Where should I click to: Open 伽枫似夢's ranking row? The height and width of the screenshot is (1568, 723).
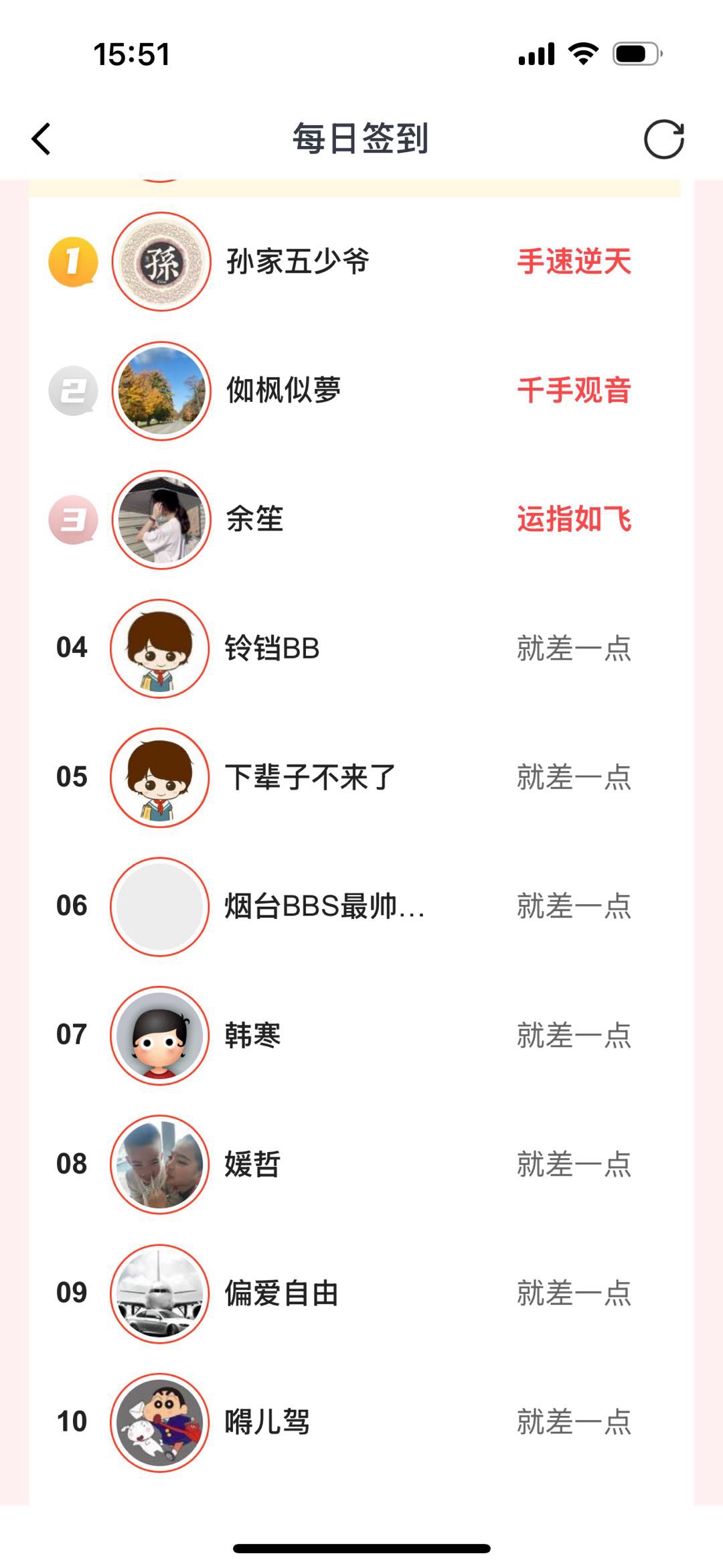pos(284,390)
